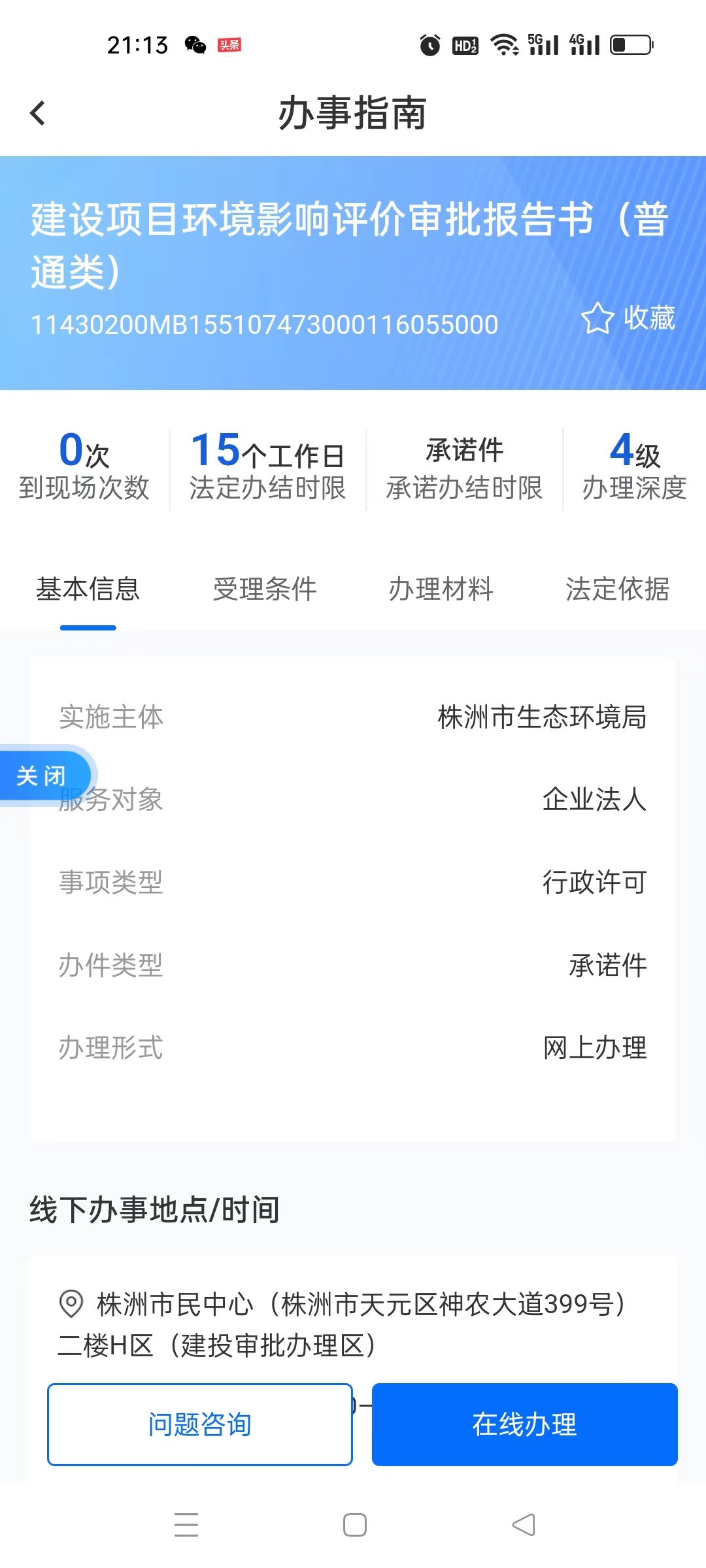
Task: Go to the system home screen
Action: pyautogui.click(x=355, y=1525)
